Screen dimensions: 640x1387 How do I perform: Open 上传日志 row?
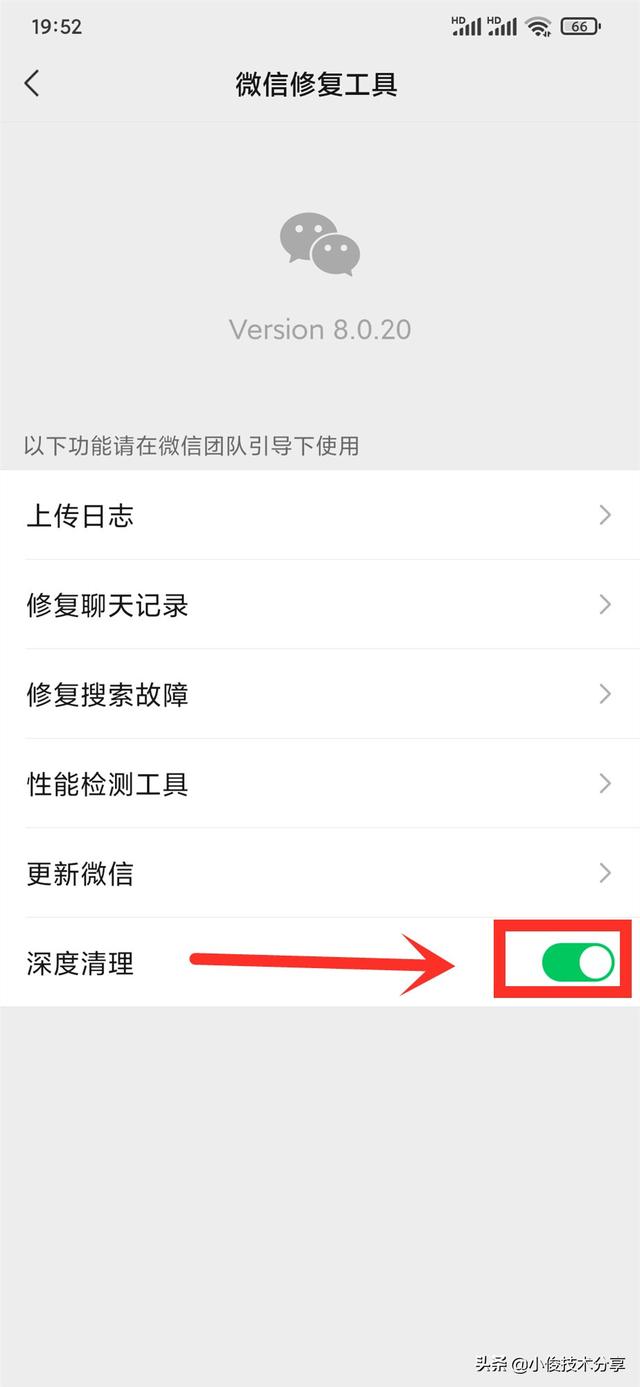click(x=320, y=515)
